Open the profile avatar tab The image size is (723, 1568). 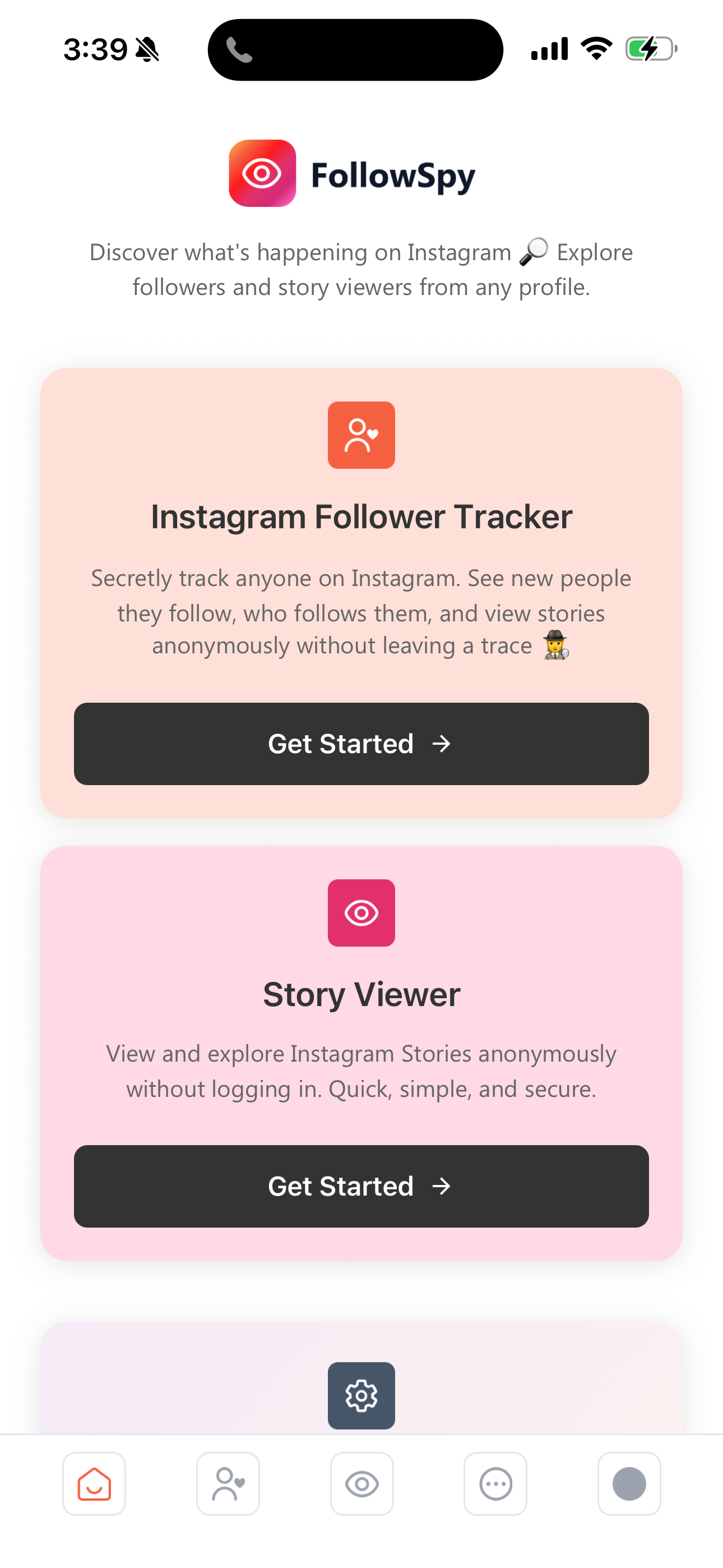click(629, 1483)
